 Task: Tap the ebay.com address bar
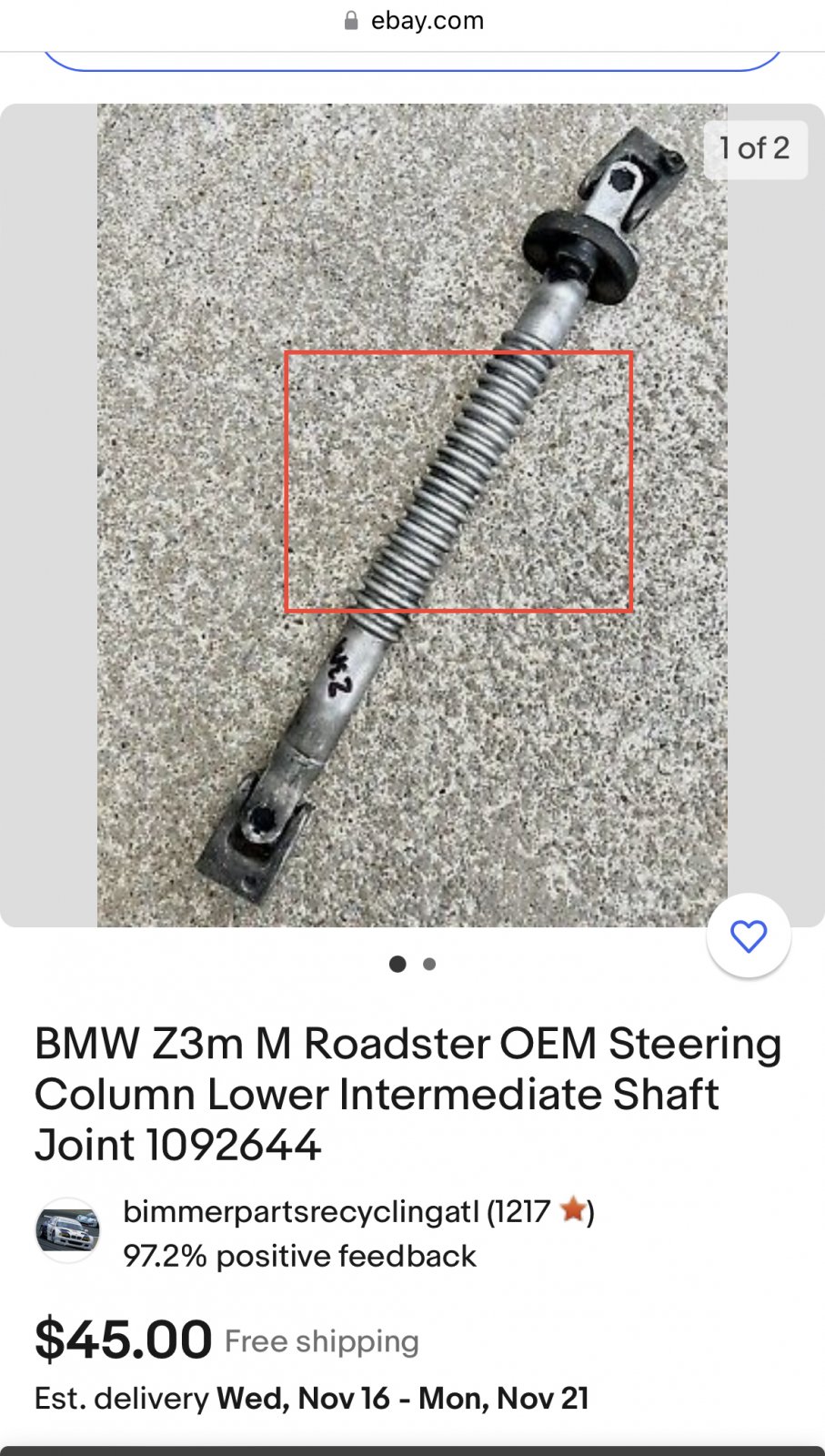(x=413, y=21)
